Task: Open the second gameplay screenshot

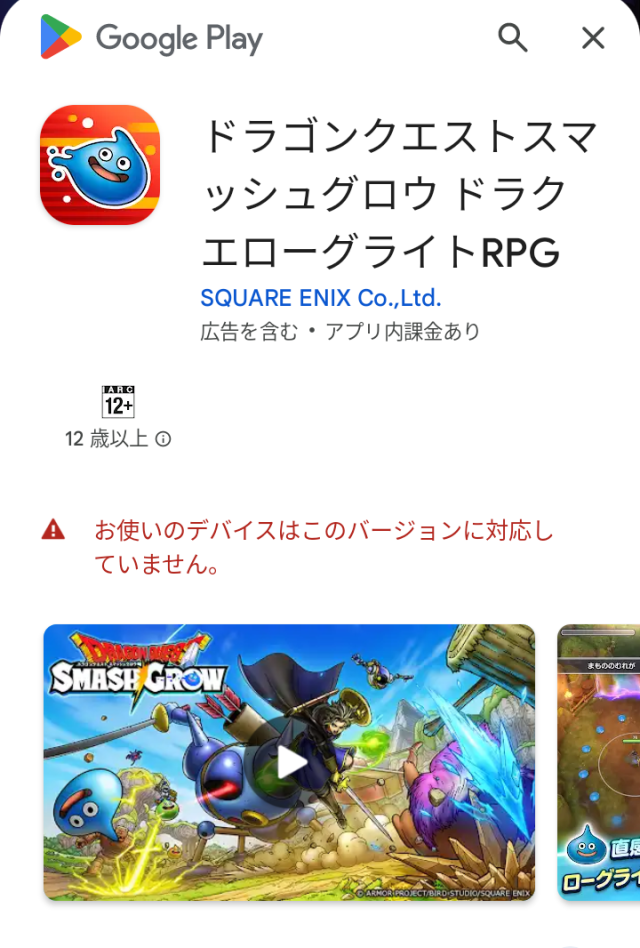Action: point(600,762)
